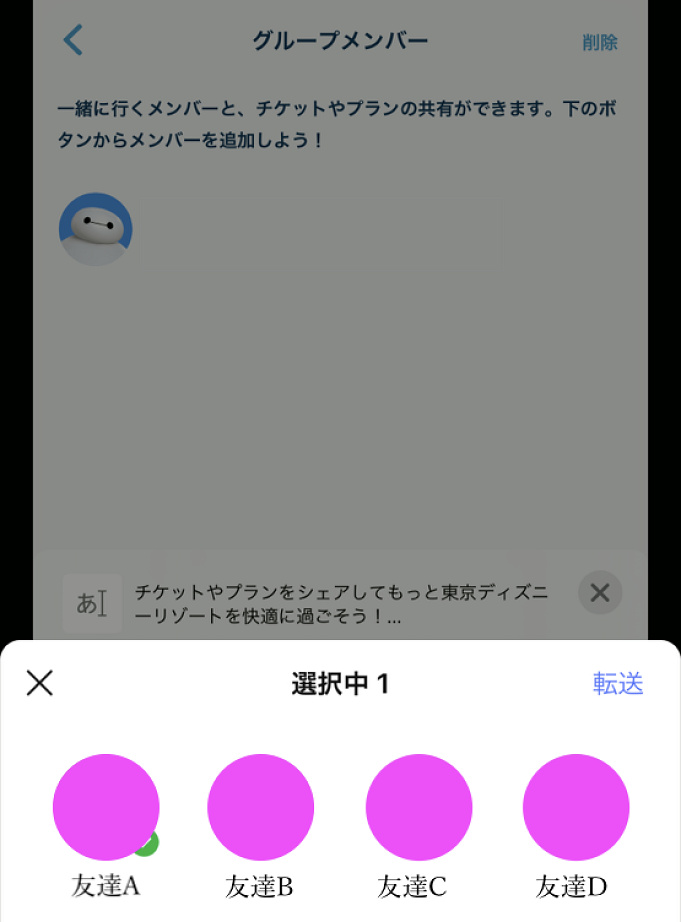Add 友達D to the selection
Screen dimensions: 681x922
pyautogui.click(x=576, y=807)
